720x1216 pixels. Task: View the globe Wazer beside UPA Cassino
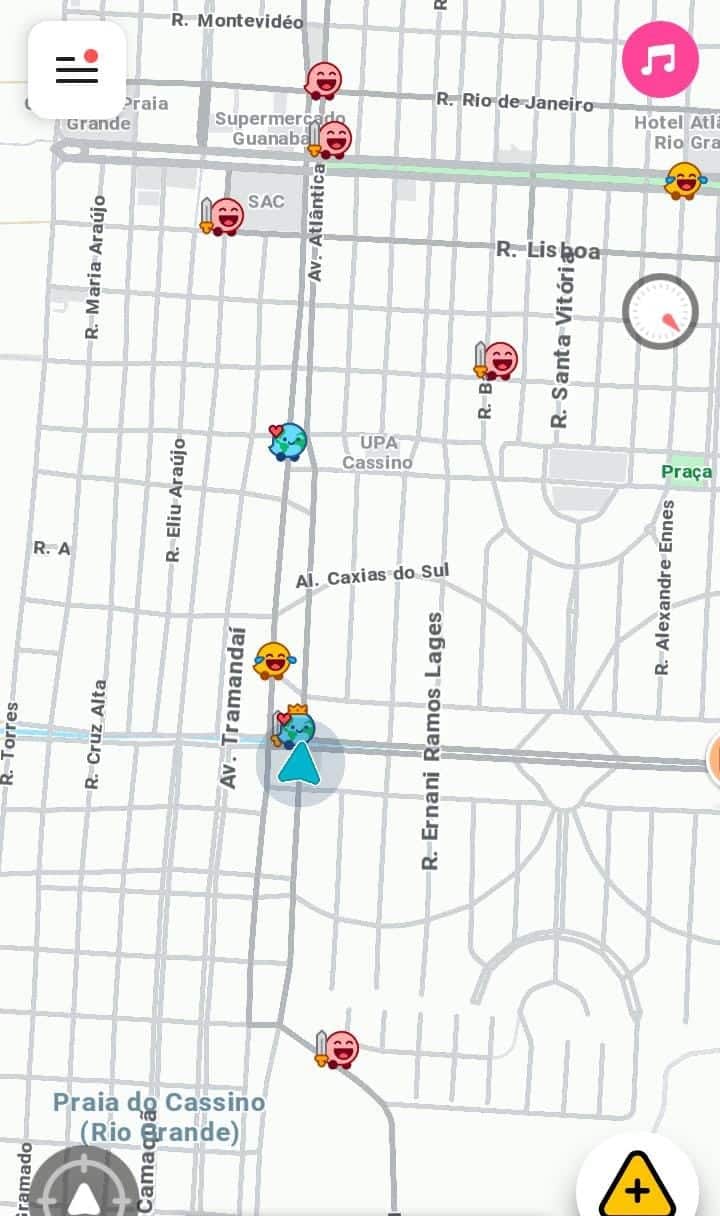tap(288, 441)
